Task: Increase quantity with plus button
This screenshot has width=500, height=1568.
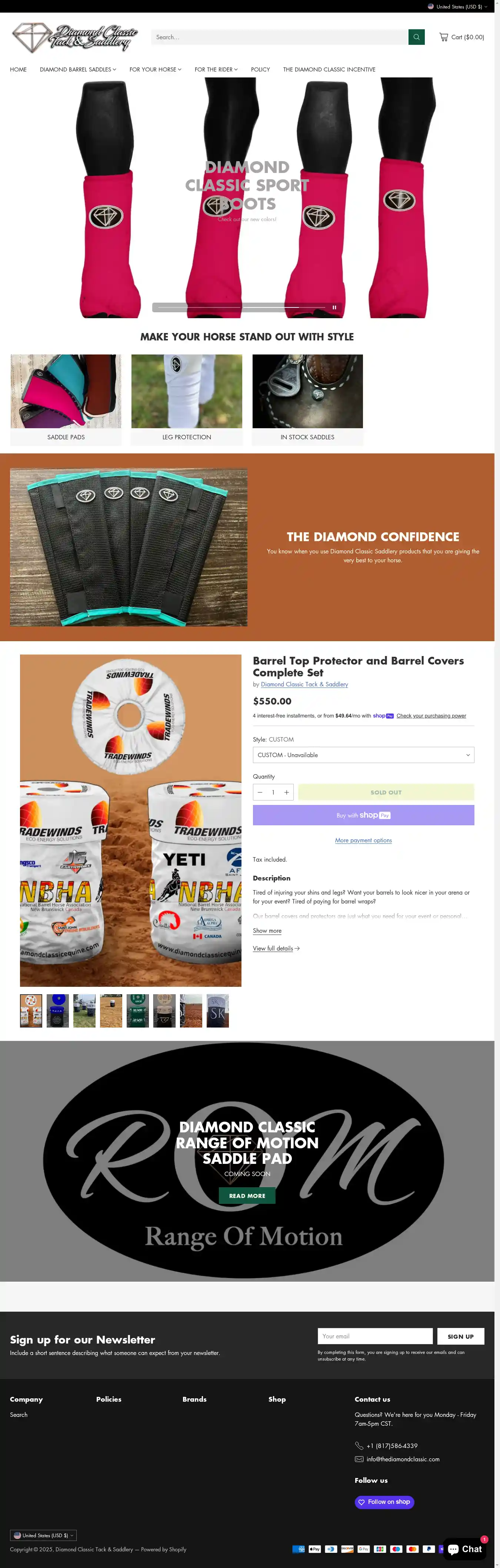Action: click(287, 792)
